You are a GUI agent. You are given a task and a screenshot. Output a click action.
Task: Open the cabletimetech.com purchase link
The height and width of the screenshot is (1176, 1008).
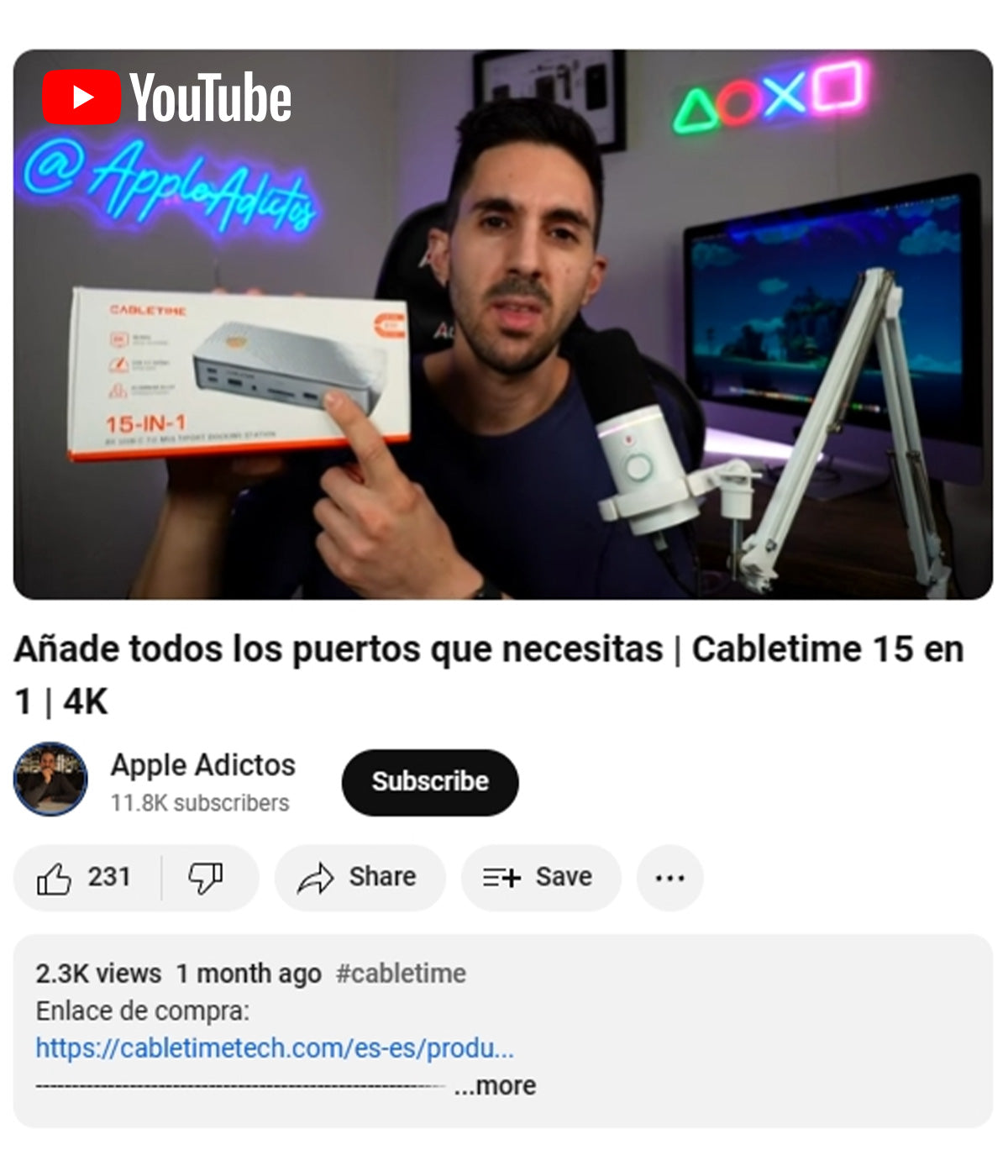pos(274,1048)
